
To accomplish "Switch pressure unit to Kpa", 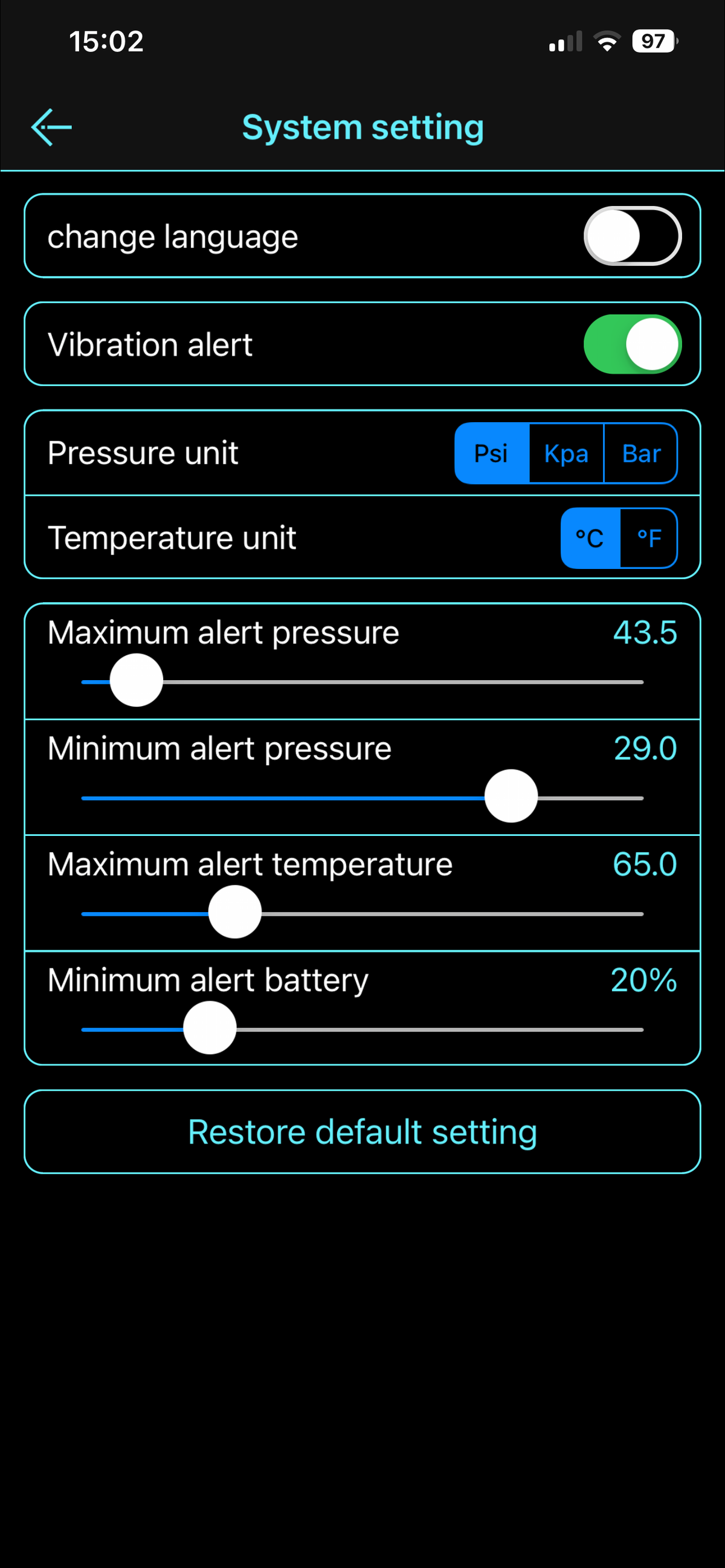I will click(566, 454).
